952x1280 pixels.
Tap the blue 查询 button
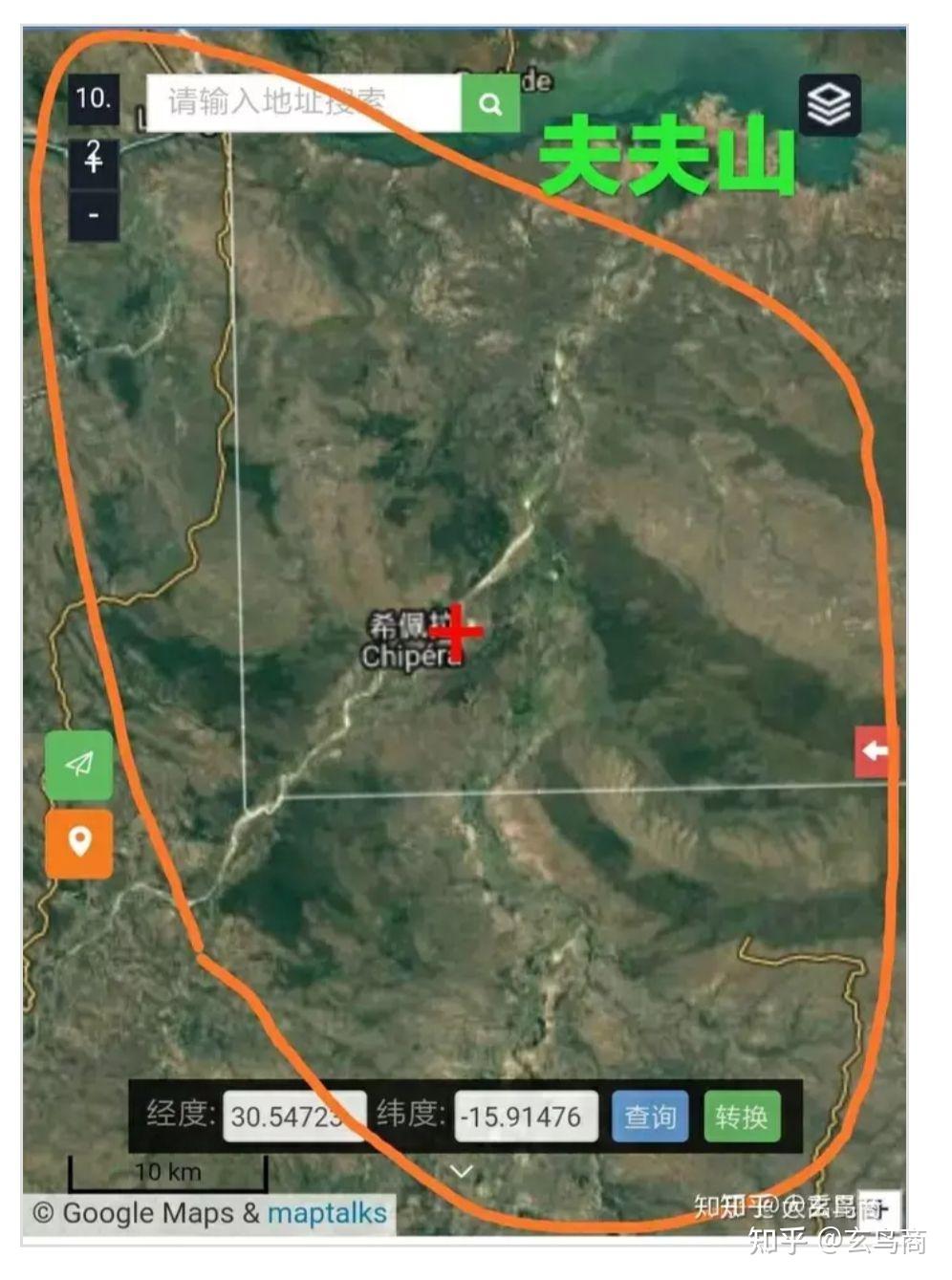[650, 1117]
